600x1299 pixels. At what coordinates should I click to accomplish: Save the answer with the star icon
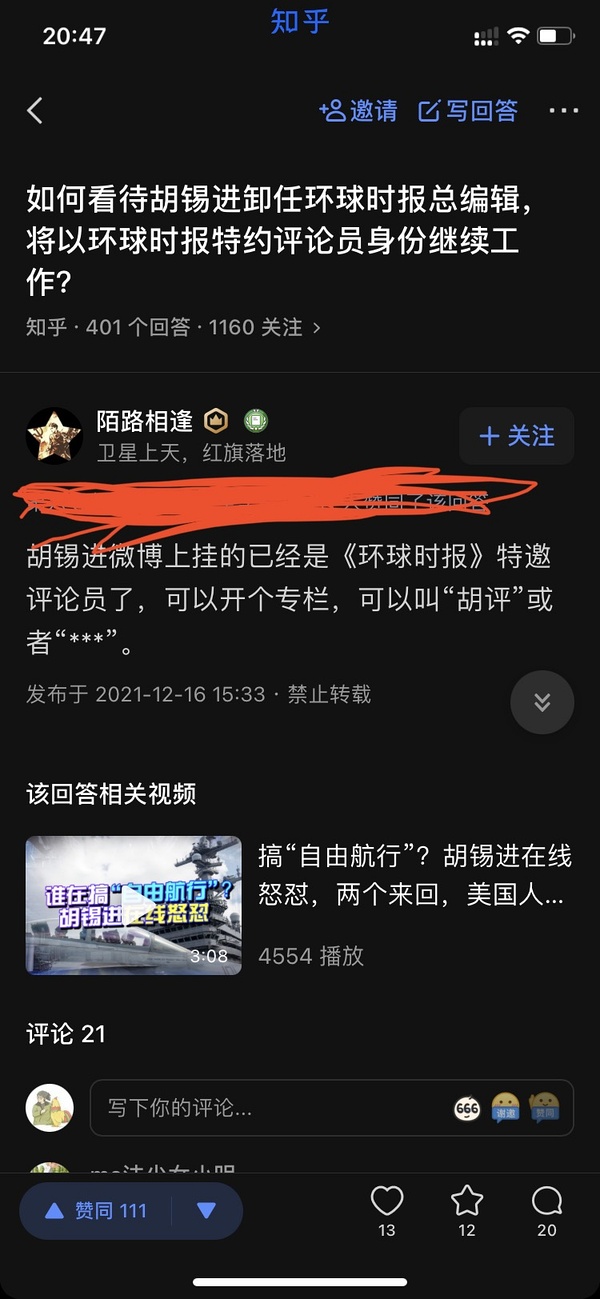pyautogui.click(x=467, y=1201)
